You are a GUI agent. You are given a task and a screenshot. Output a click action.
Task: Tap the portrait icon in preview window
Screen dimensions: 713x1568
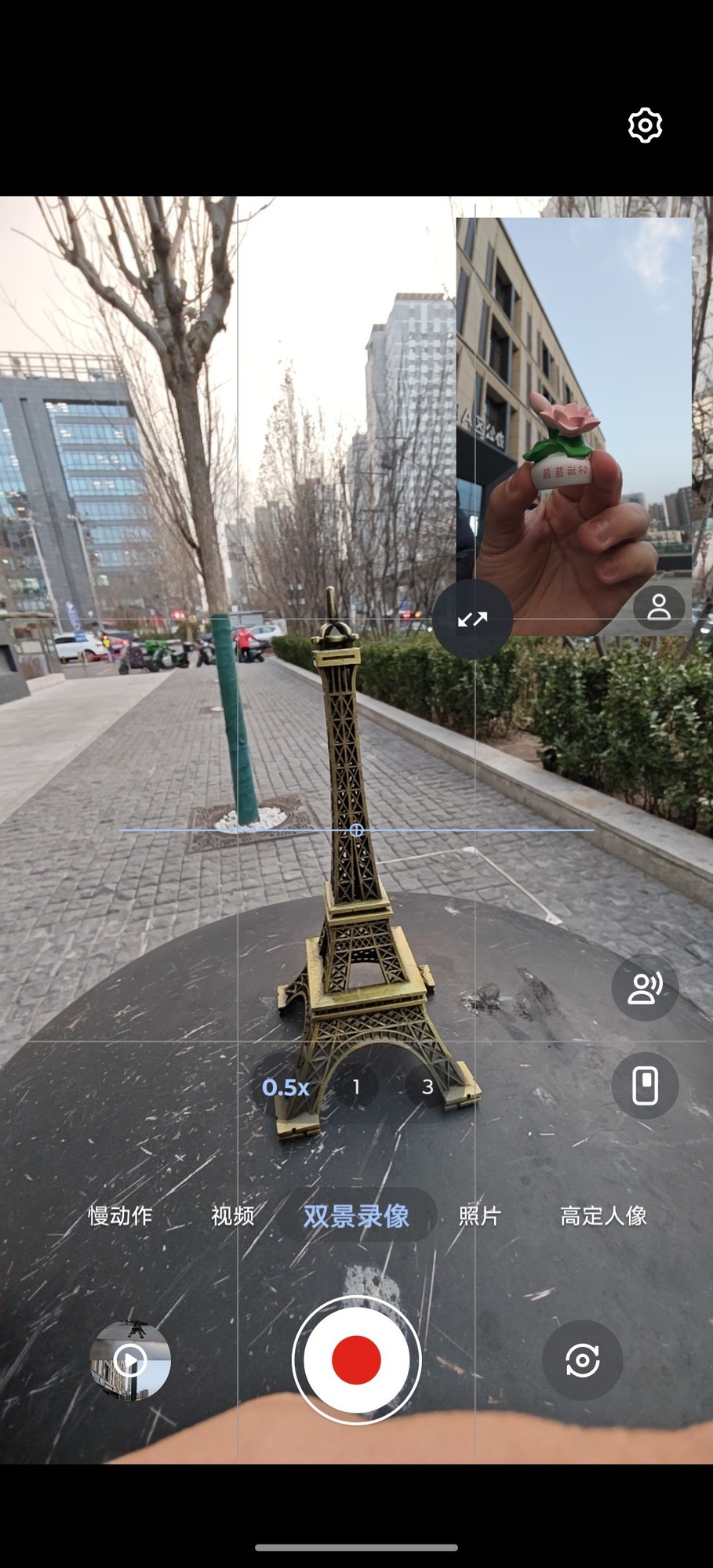[659, 607]
